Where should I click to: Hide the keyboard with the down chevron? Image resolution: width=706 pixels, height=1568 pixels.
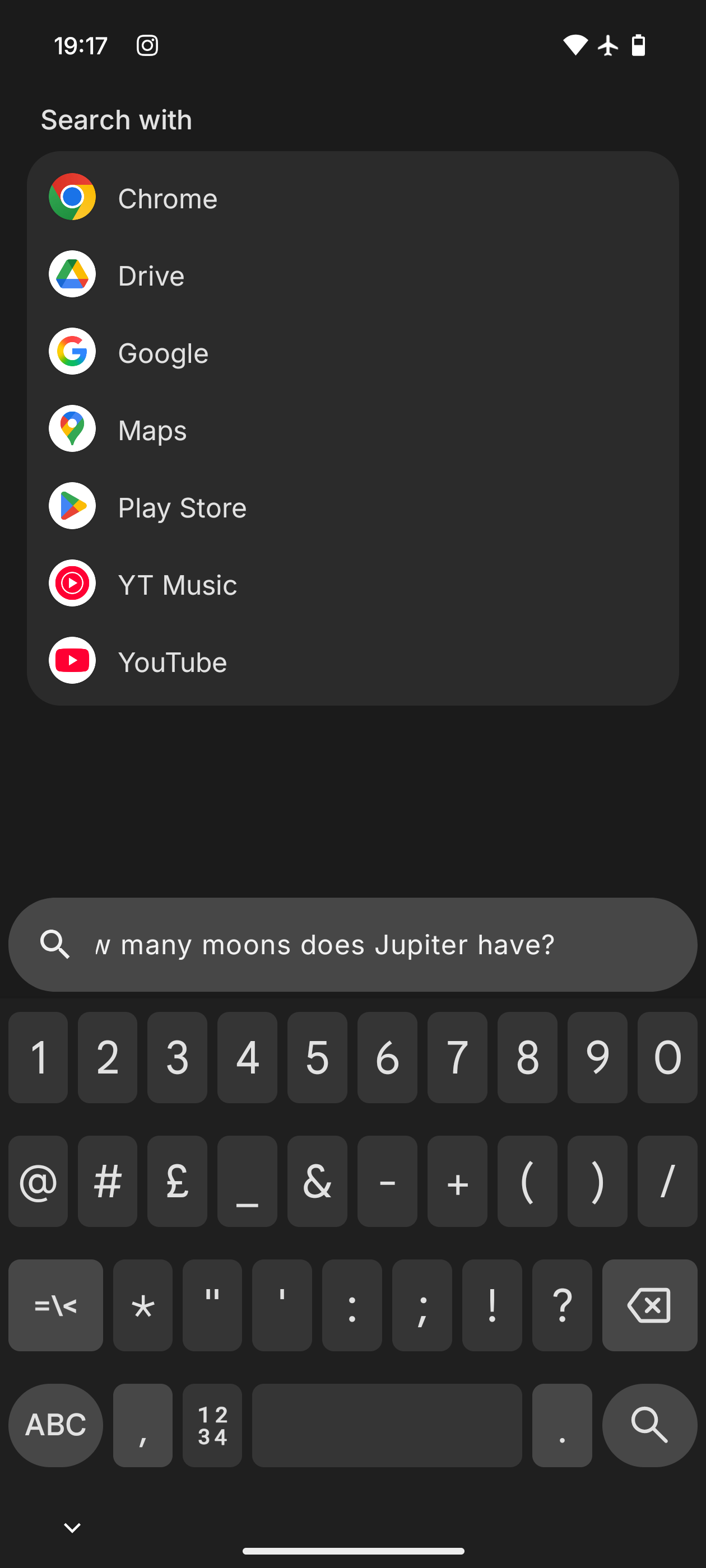coord(72,1527)
